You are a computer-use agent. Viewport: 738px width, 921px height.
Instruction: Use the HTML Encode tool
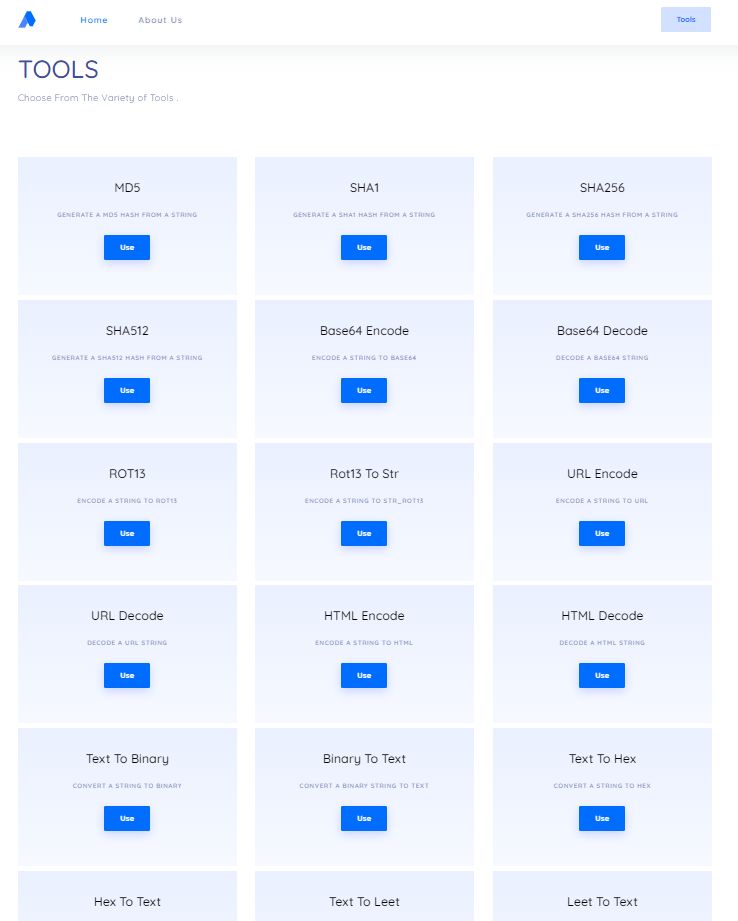click(364, 675)
